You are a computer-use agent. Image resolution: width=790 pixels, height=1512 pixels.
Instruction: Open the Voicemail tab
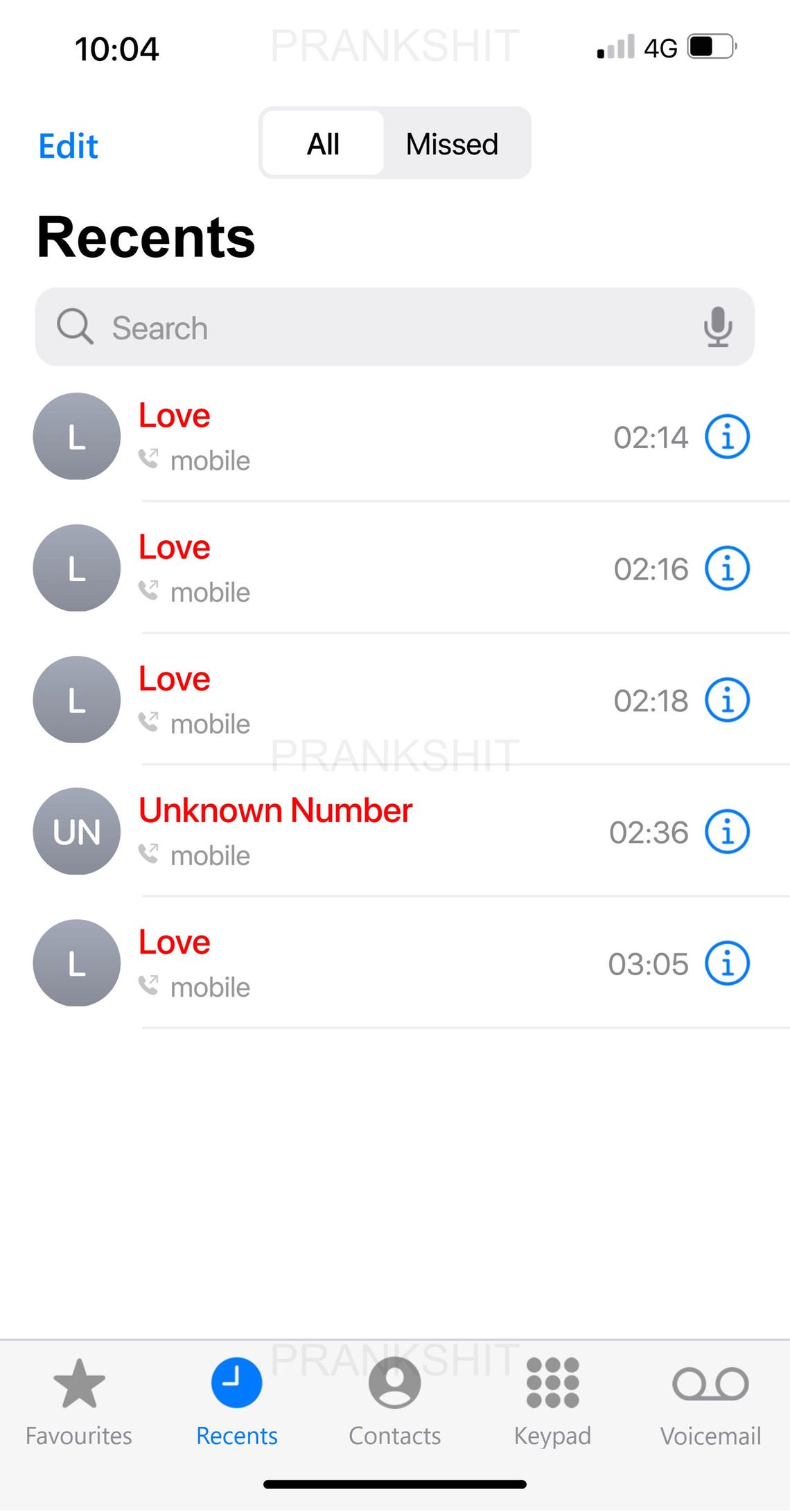[x=710, y=1402]
